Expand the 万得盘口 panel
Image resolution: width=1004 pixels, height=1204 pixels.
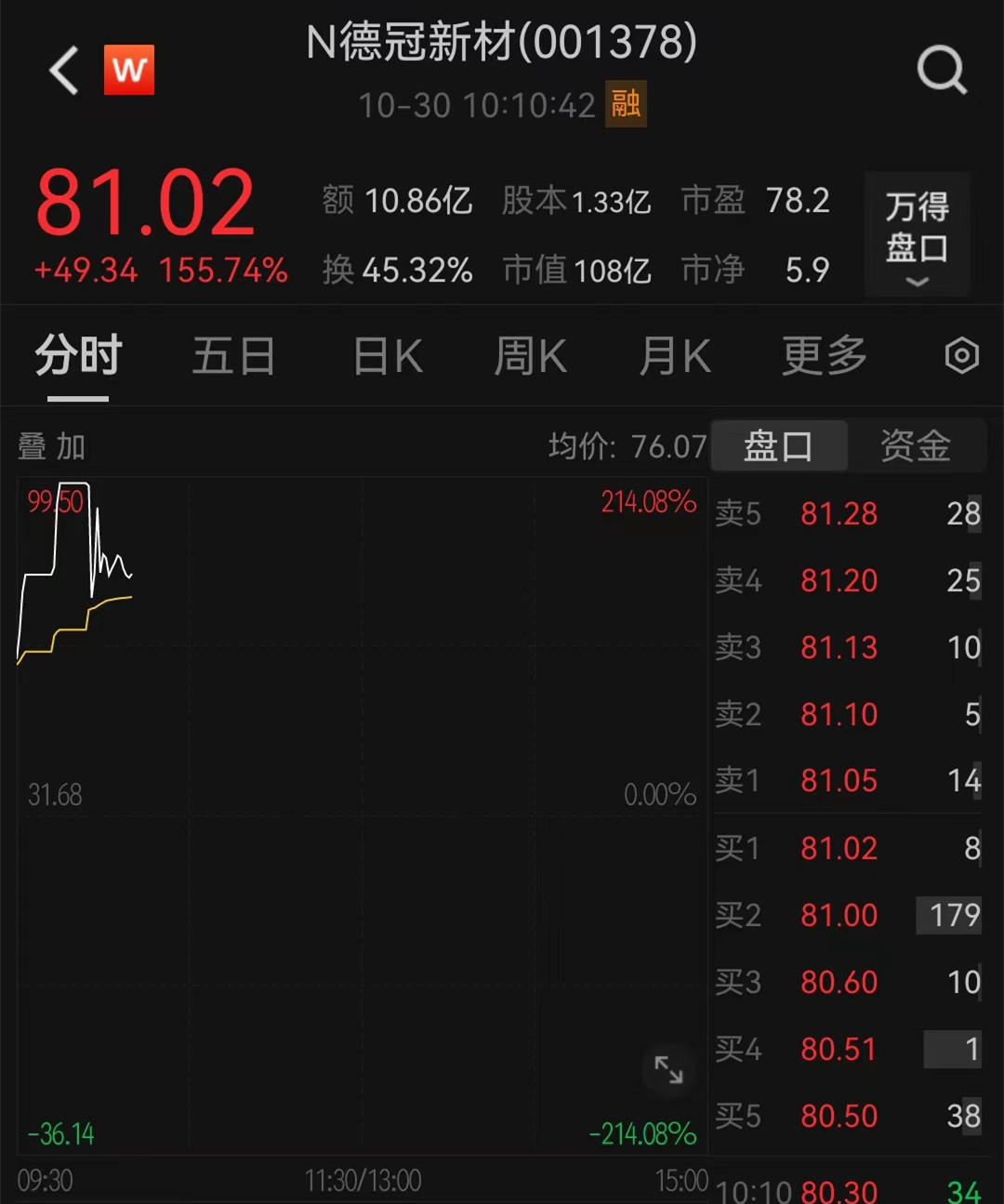917,236
